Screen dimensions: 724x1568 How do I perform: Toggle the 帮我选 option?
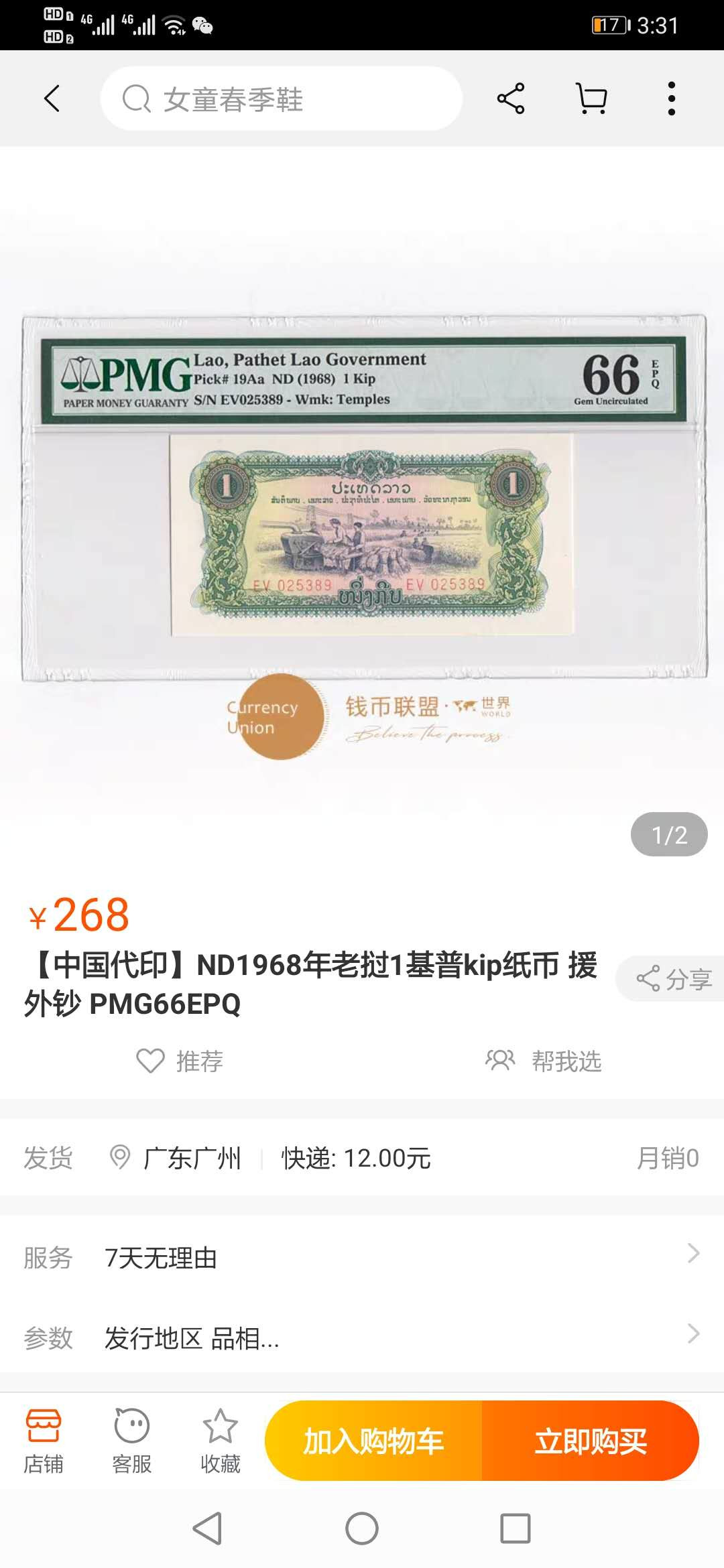tap(544, 1061)
